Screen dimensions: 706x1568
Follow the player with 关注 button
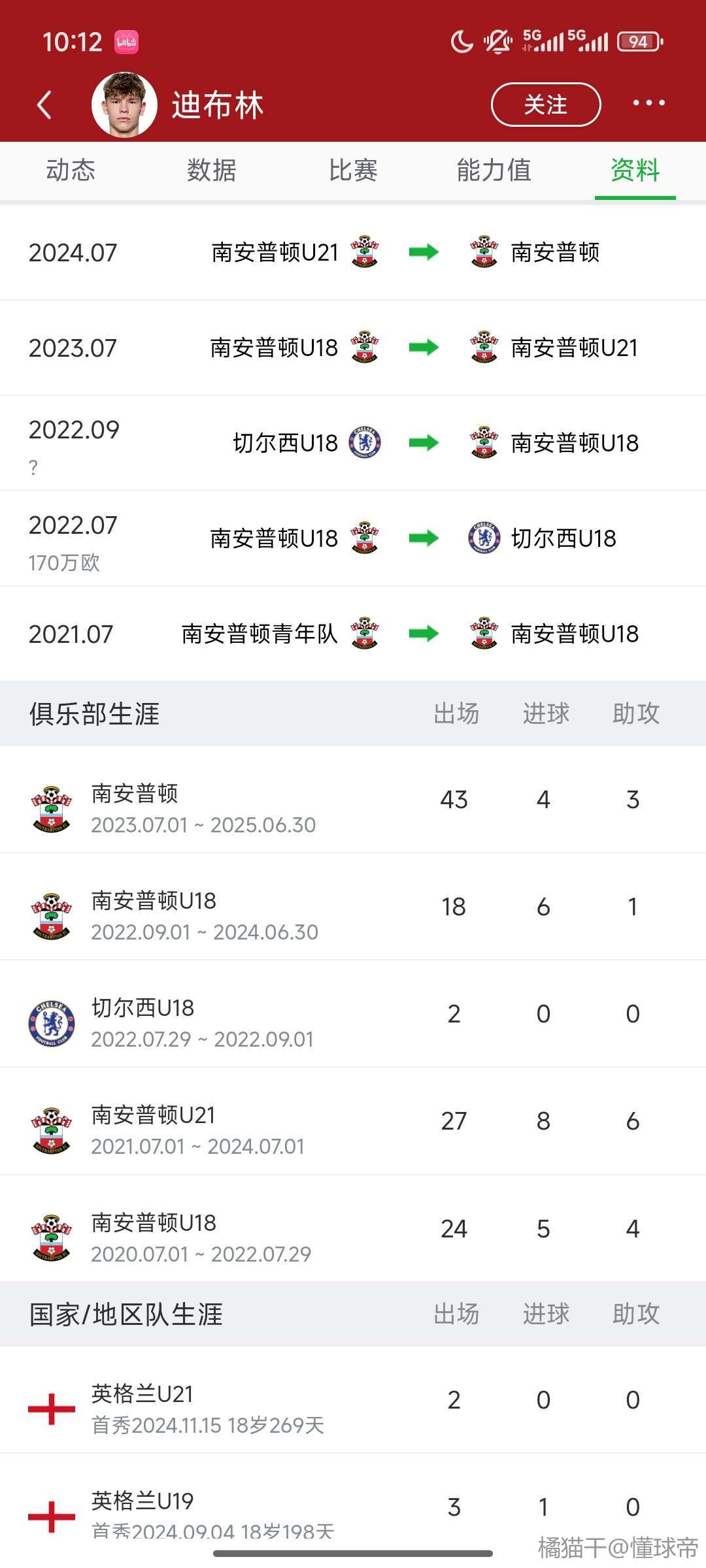click(546, 105)
